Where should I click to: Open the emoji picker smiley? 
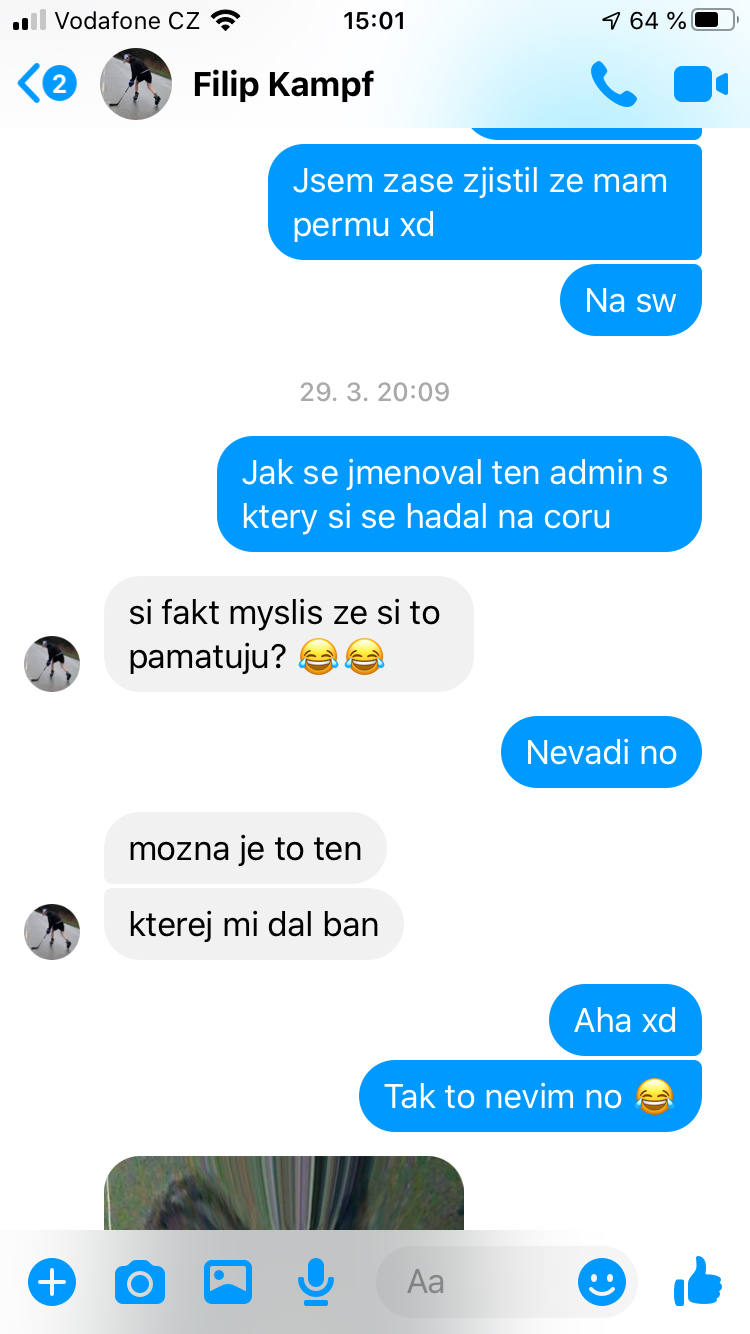602,1281
